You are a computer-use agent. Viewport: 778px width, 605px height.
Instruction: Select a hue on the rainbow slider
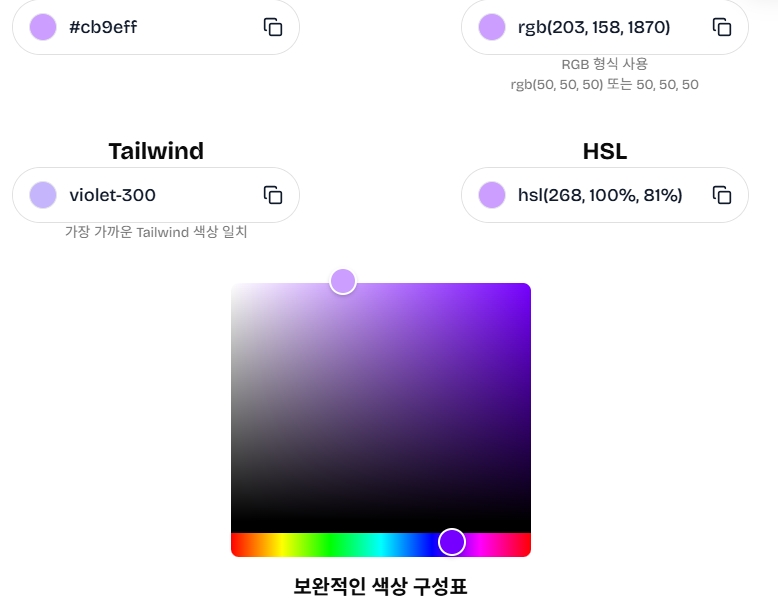point(330,544)
